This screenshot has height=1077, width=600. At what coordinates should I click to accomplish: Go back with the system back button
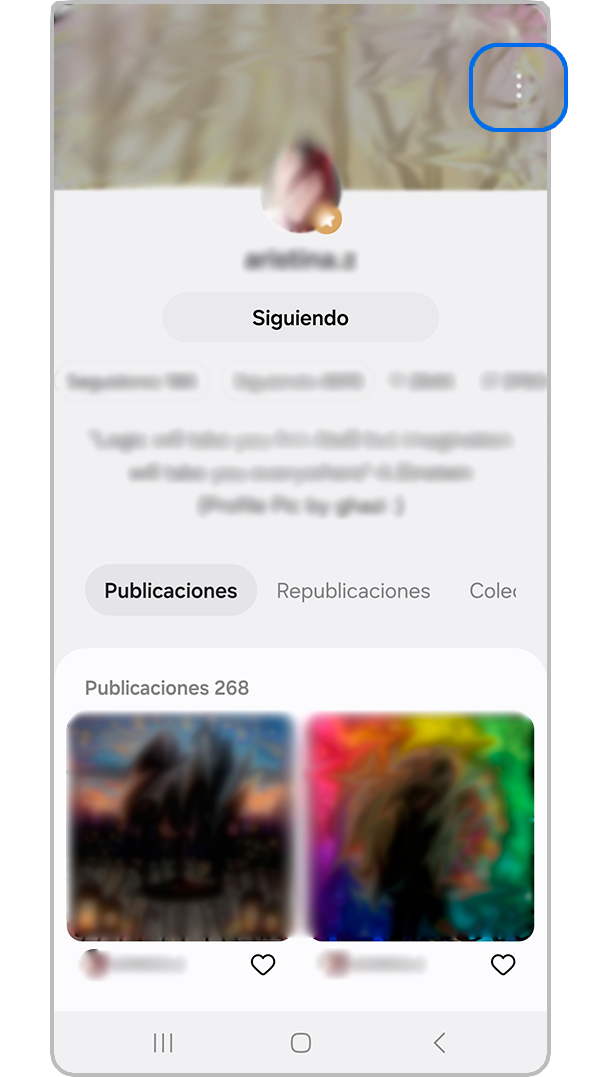coord(439,1043)
